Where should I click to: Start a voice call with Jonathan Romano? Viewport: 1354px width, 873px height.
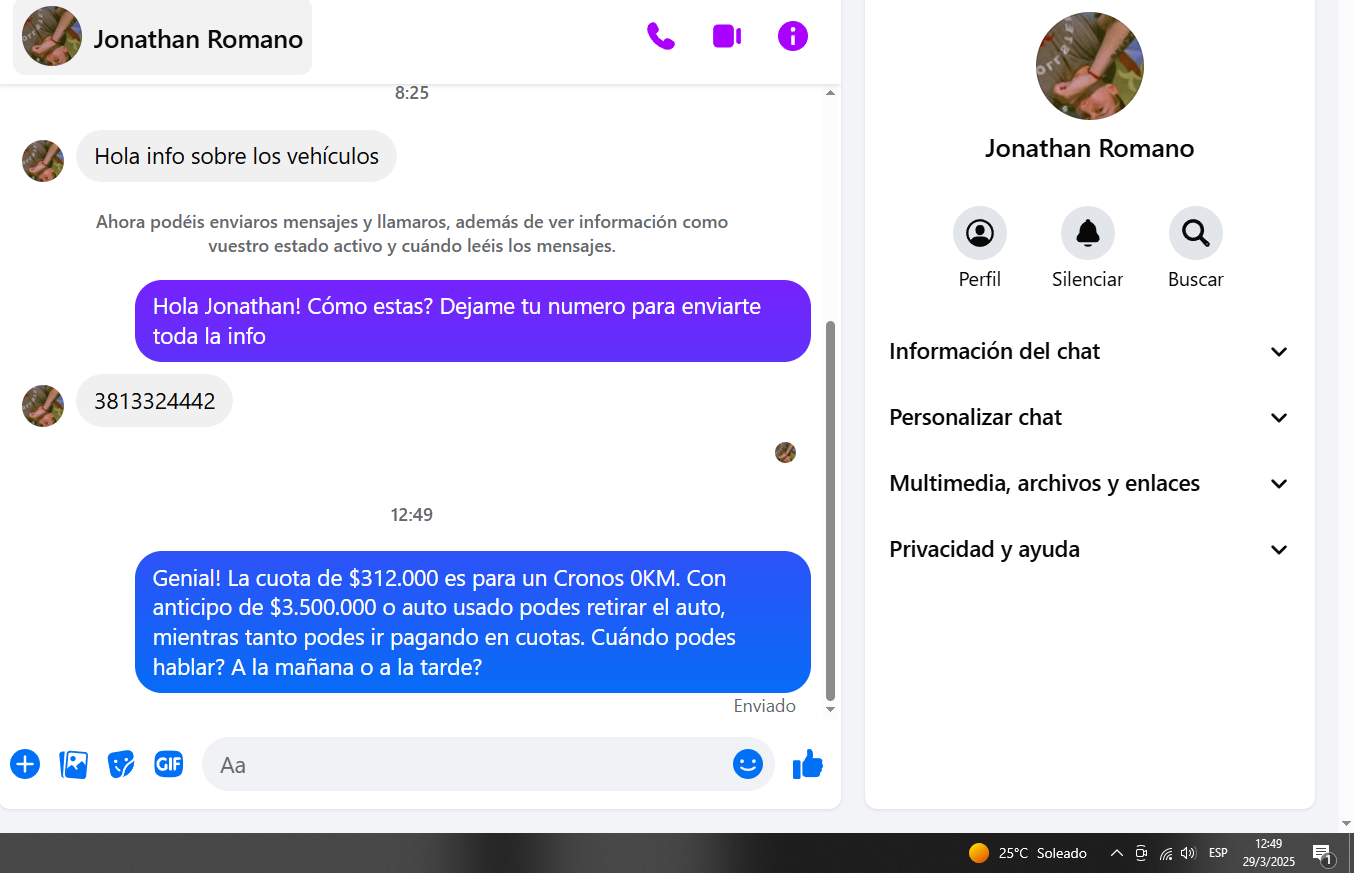661,37
